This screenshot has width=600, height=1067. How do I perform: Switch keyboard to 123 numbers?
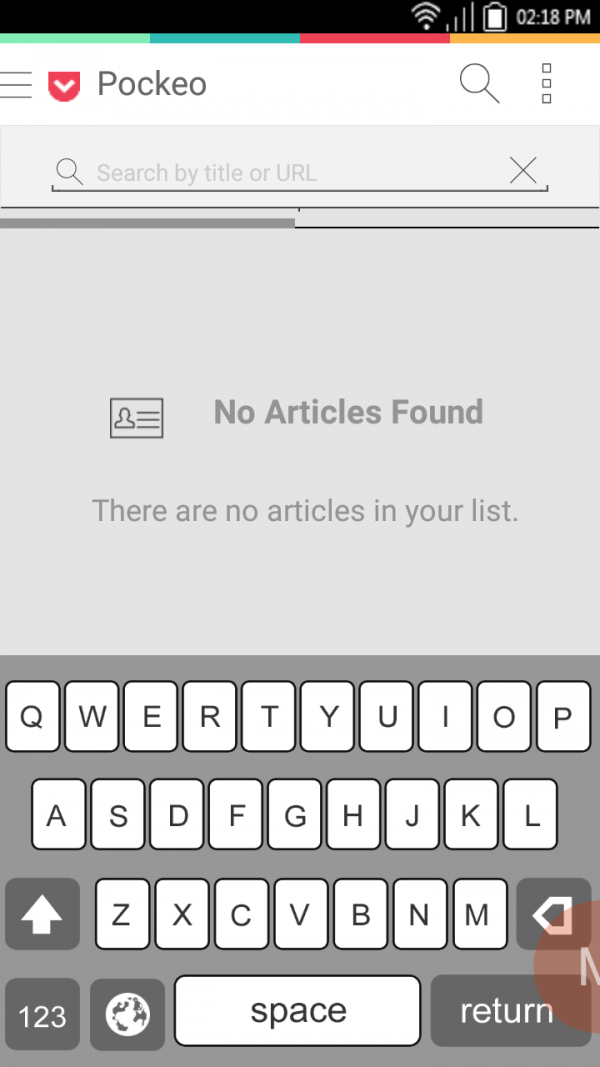[x=42, y=1015]
